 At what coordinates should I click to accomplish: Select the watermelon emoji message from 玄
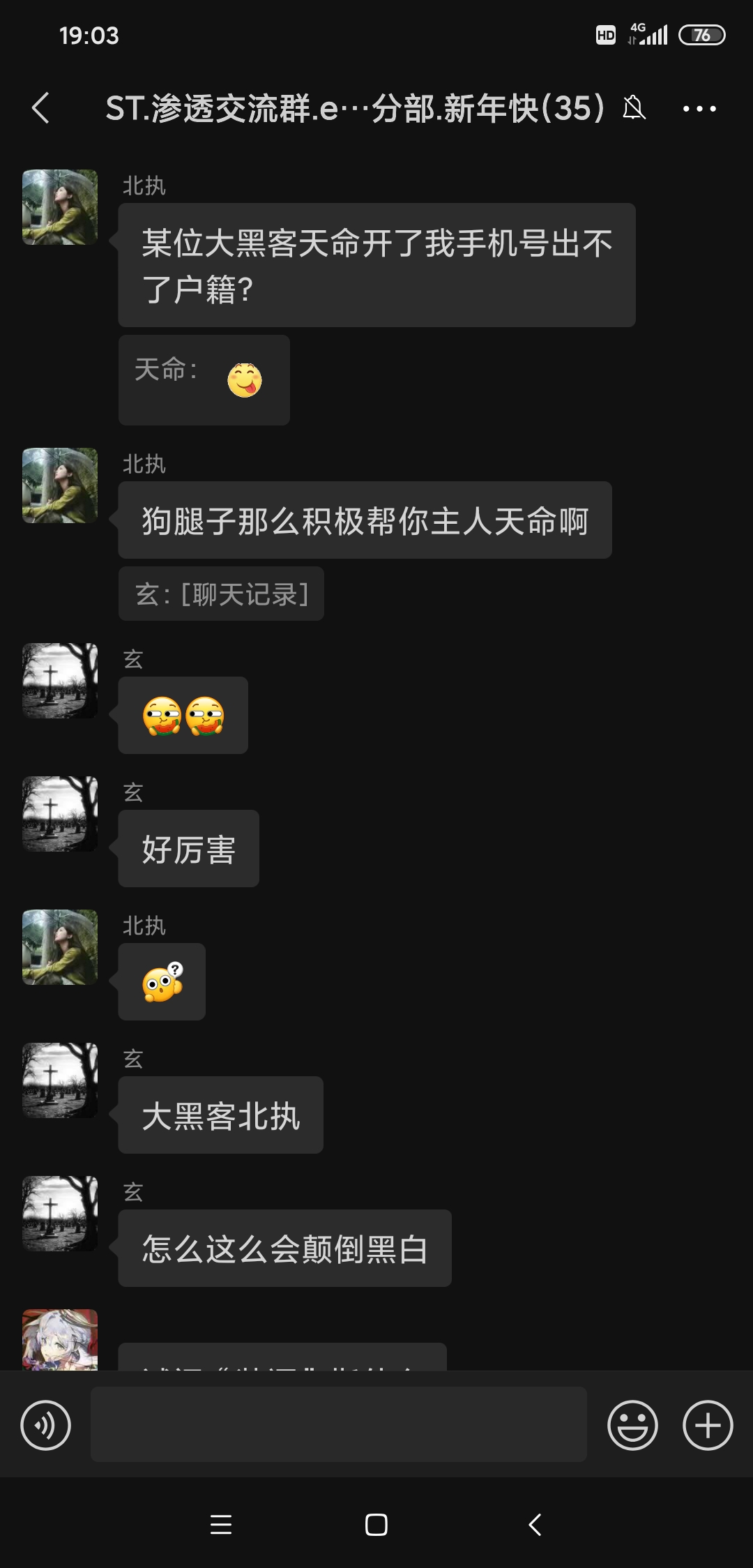183,716
